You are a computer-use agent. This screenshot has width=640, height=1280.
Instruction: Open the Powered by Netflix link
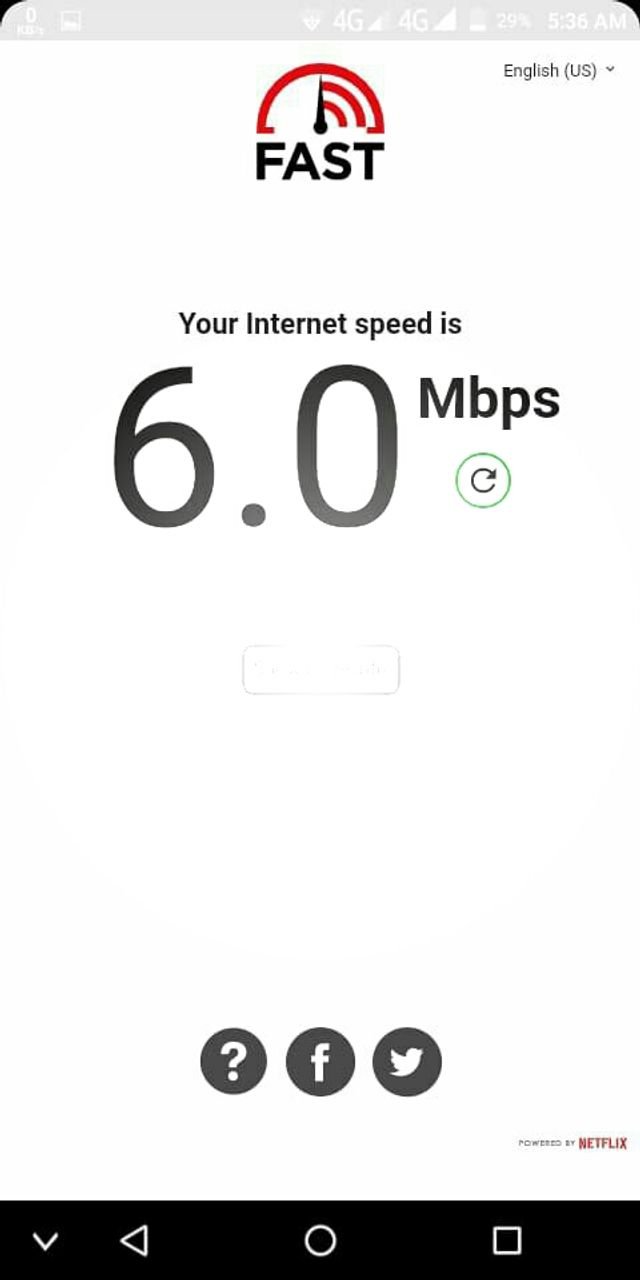tap(573, 1142)
